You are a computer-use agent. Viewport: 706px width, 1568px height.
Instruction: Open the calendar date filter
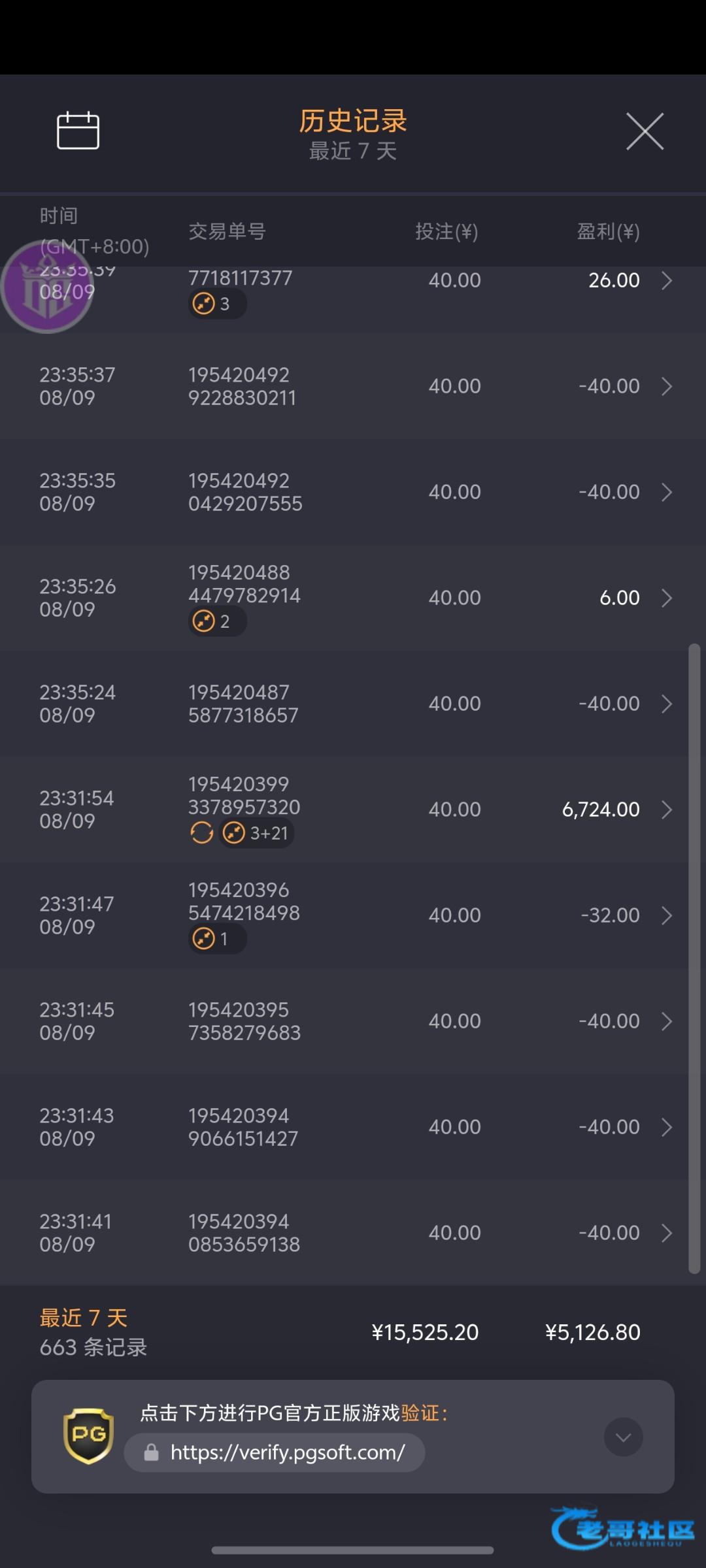(78, 130)
